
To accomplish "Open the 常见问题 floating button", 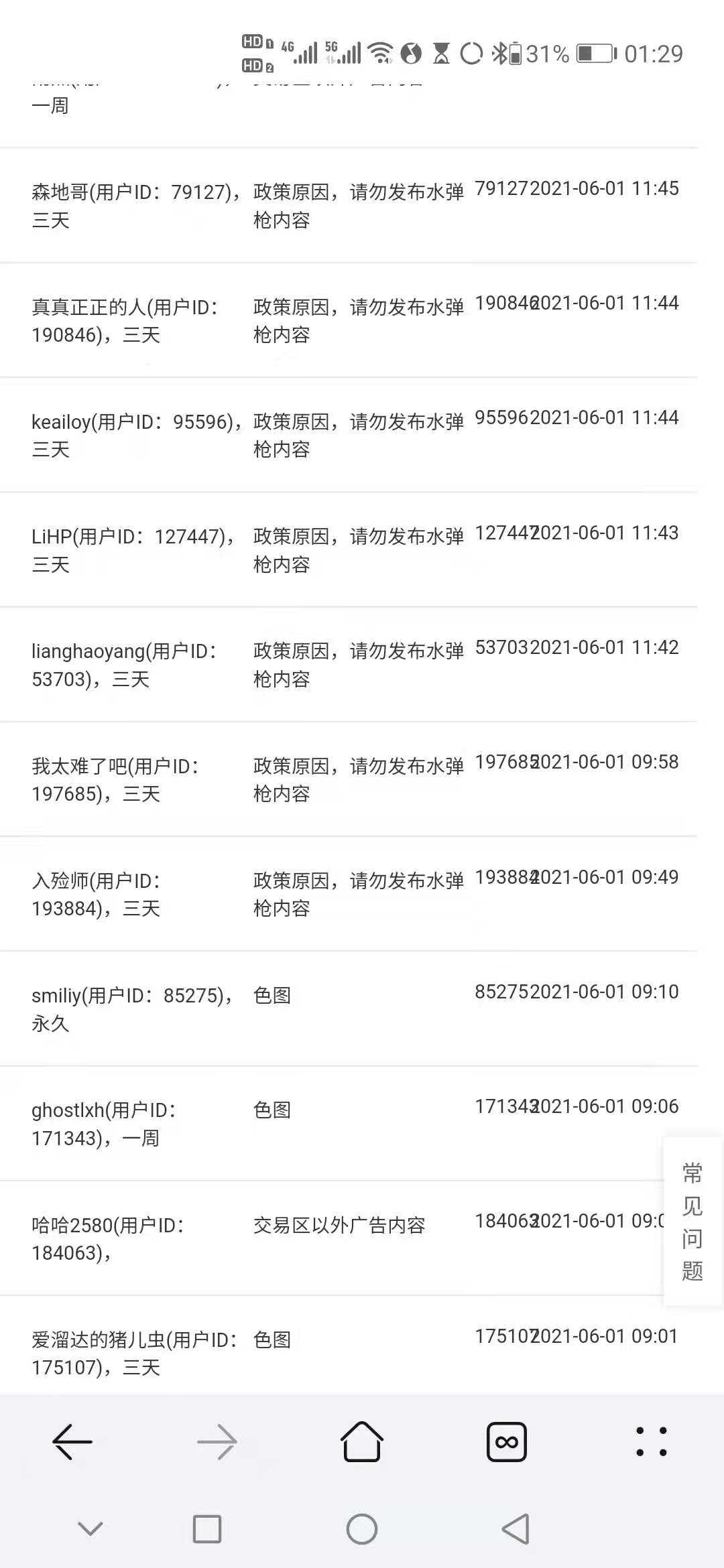I will click(692, 1221).
